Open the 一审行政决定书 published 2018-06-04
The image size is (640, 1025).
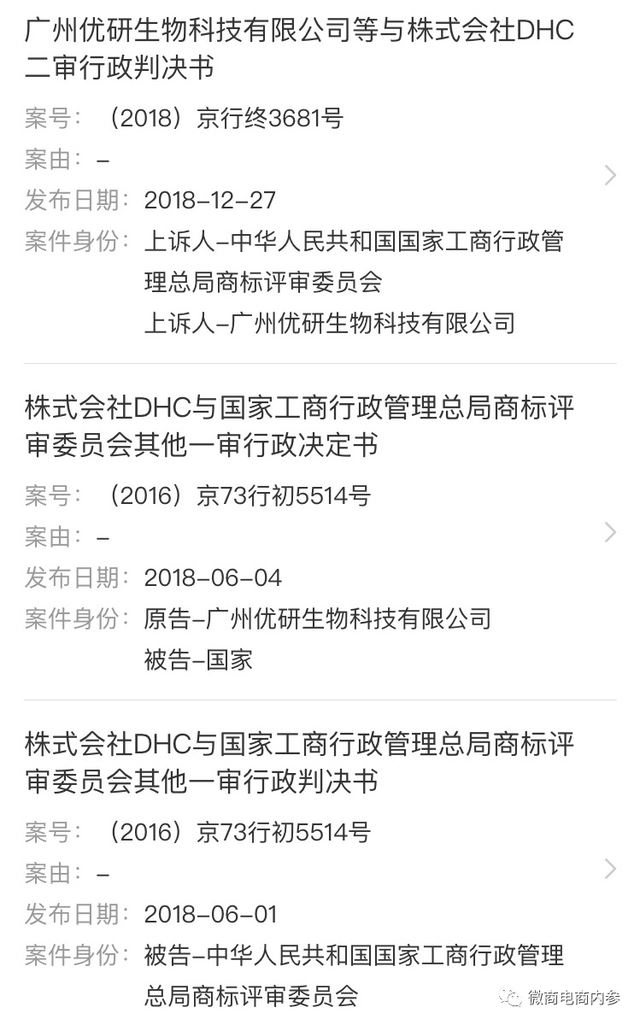point(300,426)
